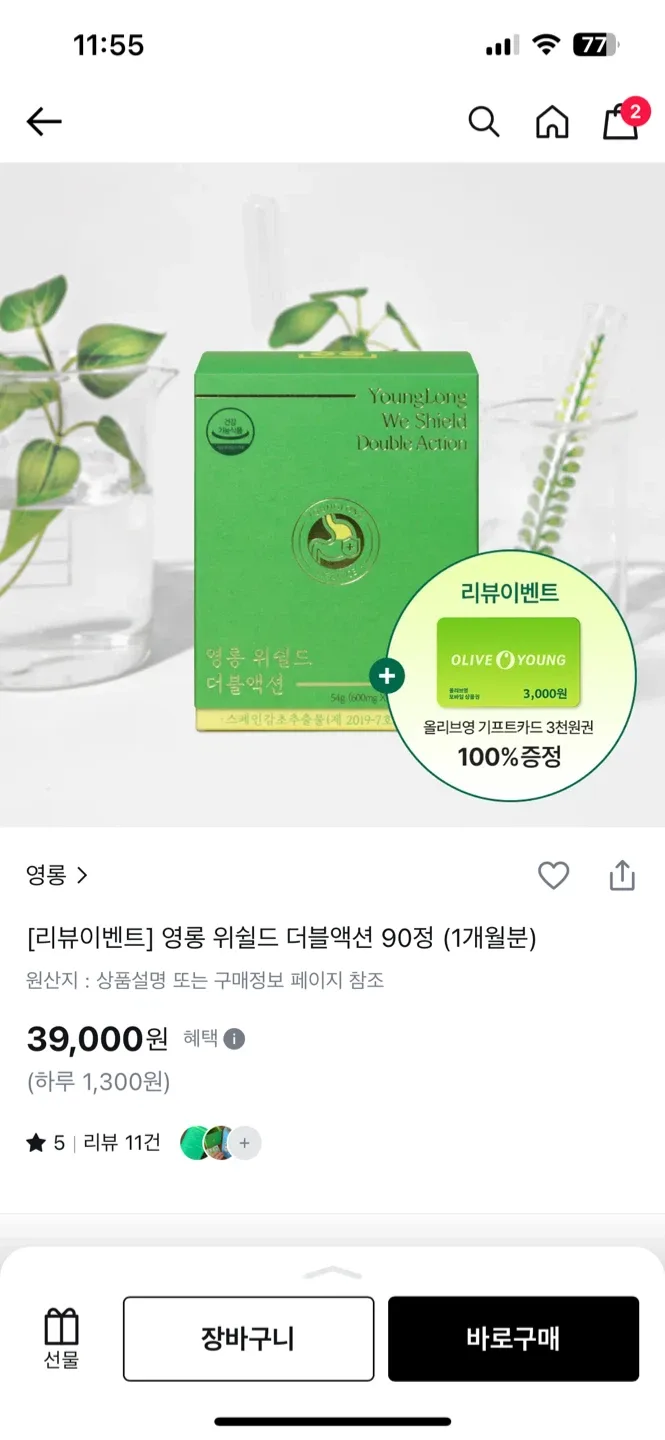Buy now with 바로구매 button
The width and height of the screenshot is (665, 1440).
(513, 1339)
